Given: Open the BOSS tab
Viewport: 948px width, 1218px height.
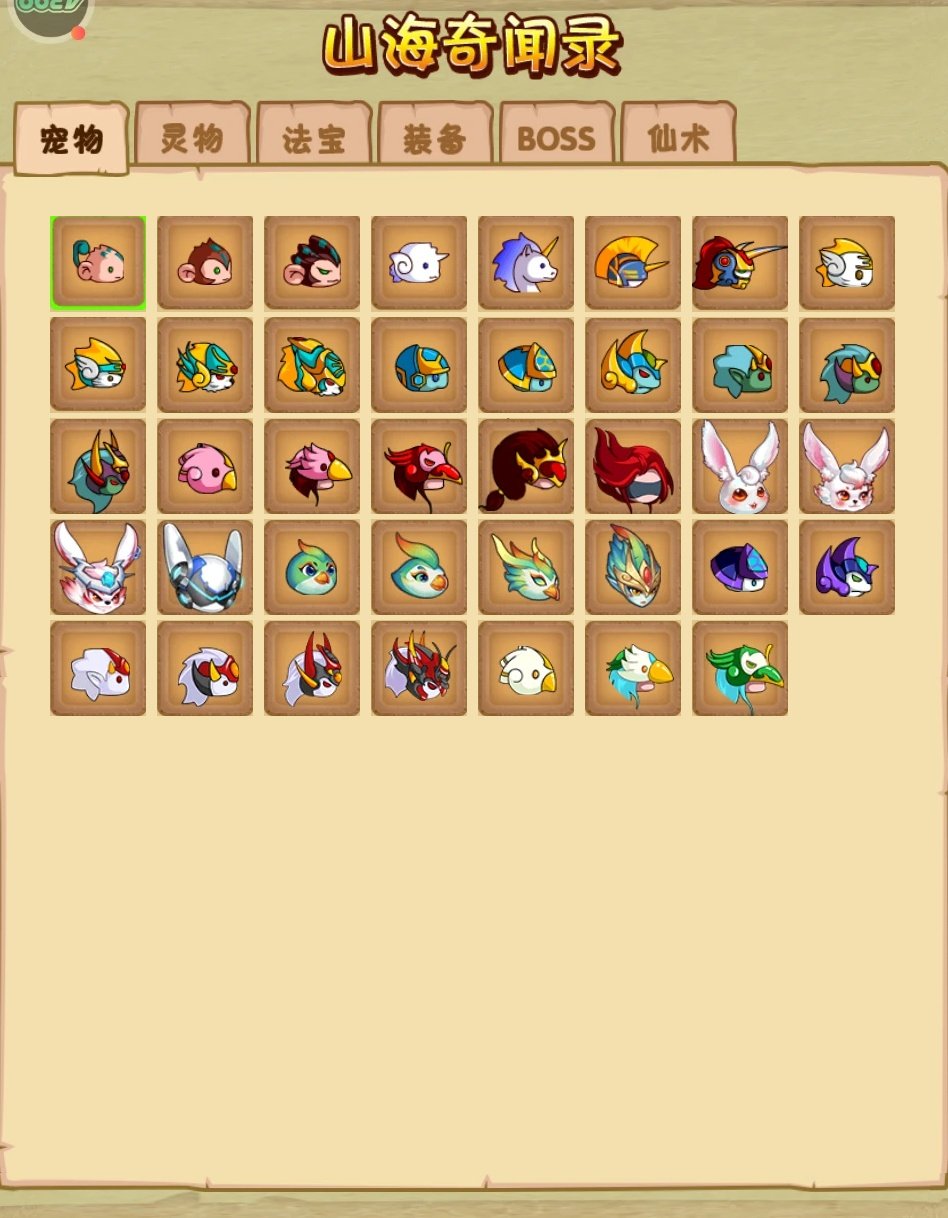Looking at the screenshot, I should point(556,136).
